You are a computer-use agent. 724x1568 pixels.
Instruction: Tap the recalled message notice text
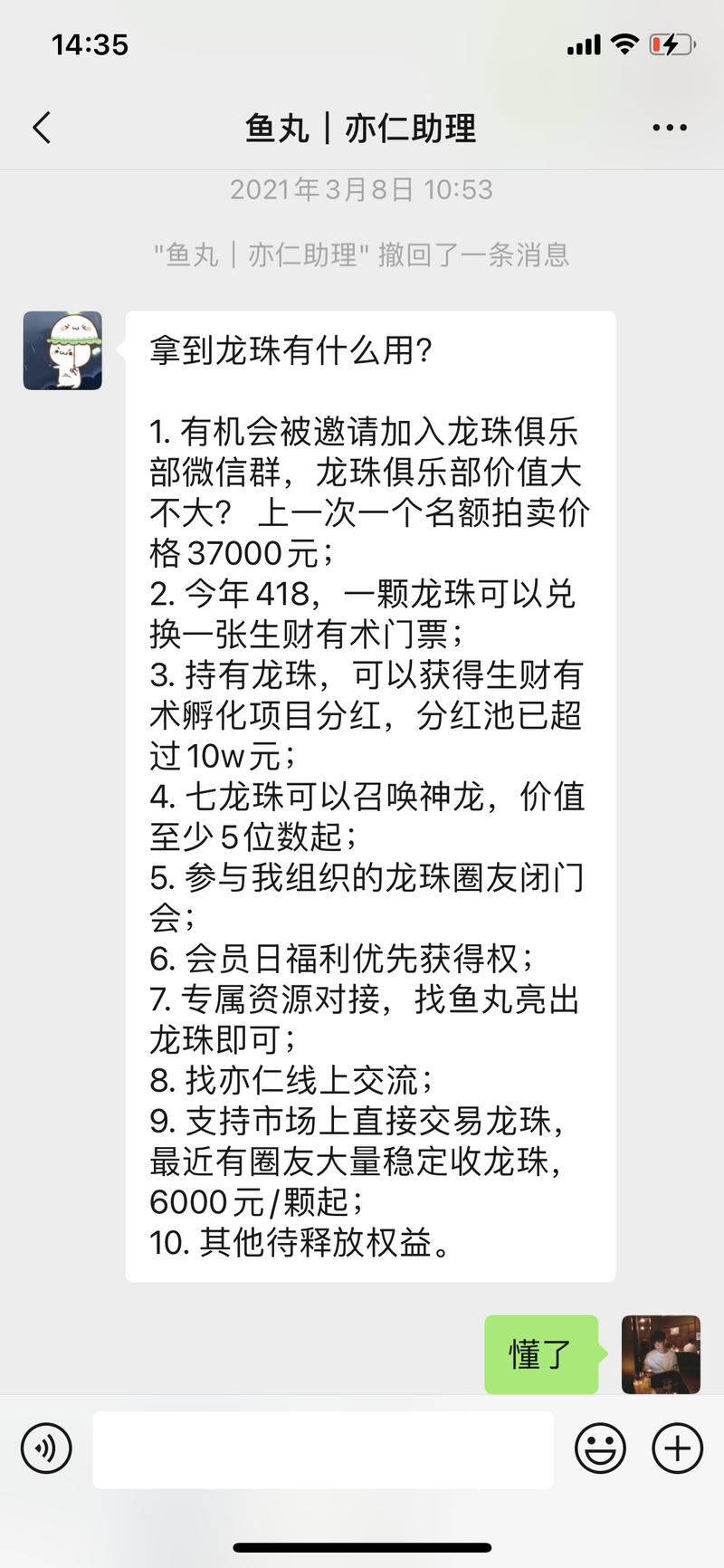point(361,255)
